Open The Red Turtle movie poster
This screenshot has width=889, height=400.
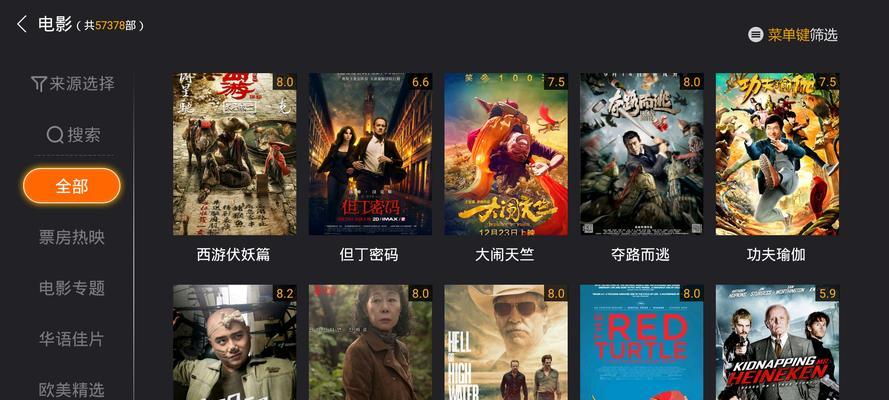(x=641, y=343)
